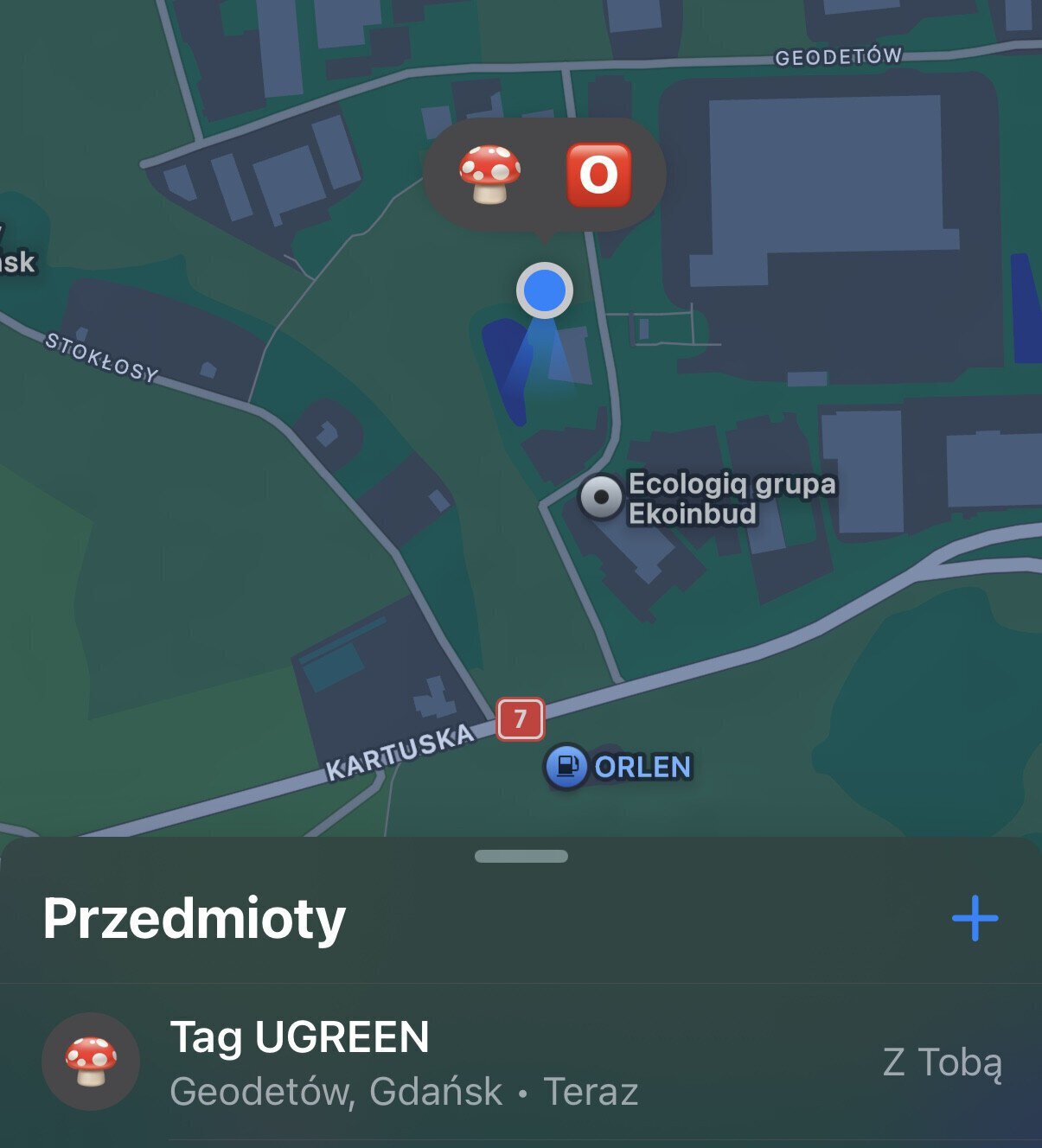This screenshot has height=1148, width=1042.
Task: Select the mushroom item bubble on the map
Action: pos(490,175)
